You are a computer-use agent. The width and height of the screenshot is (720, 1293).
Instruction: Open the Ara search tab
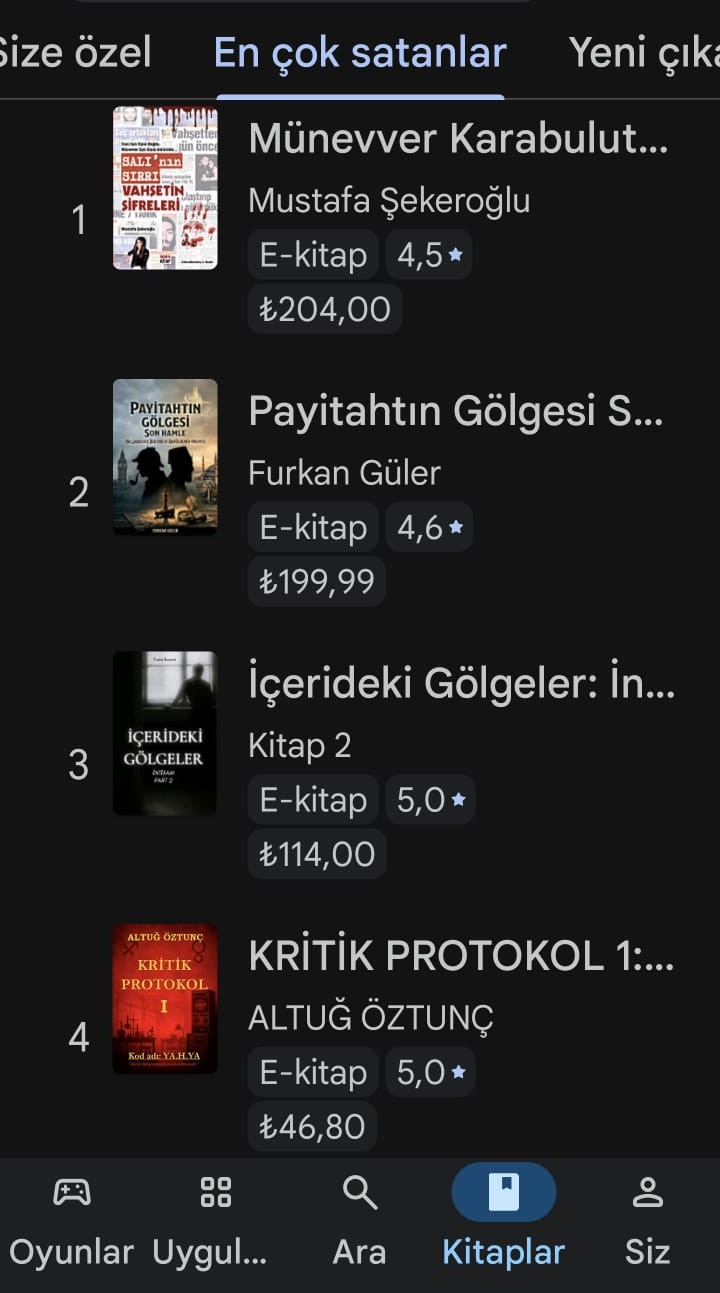click(x=359, y=1218)
